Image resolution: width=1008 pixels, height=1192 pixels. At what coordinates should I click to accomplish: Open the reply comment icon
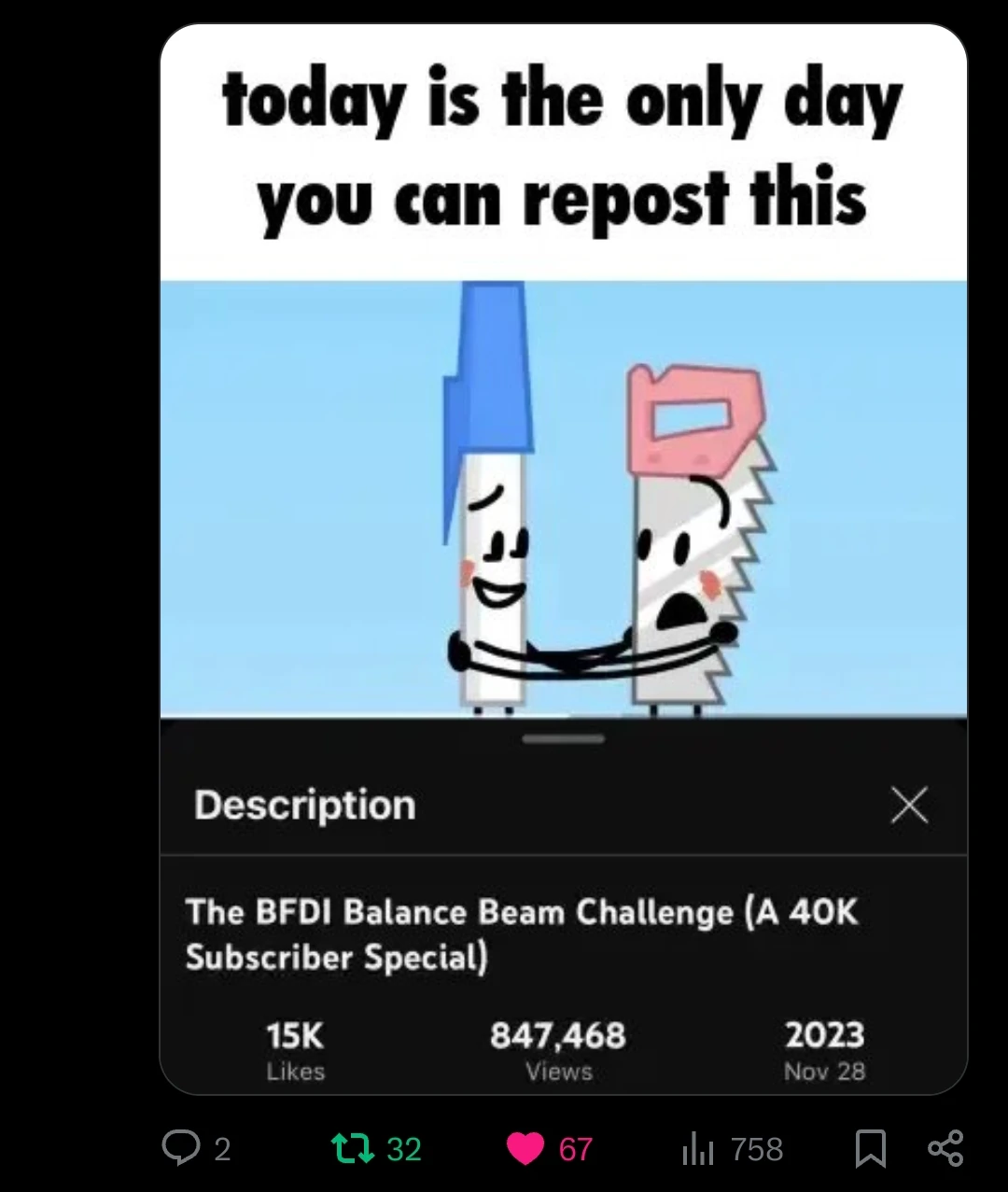click(x=179, y=1148)
